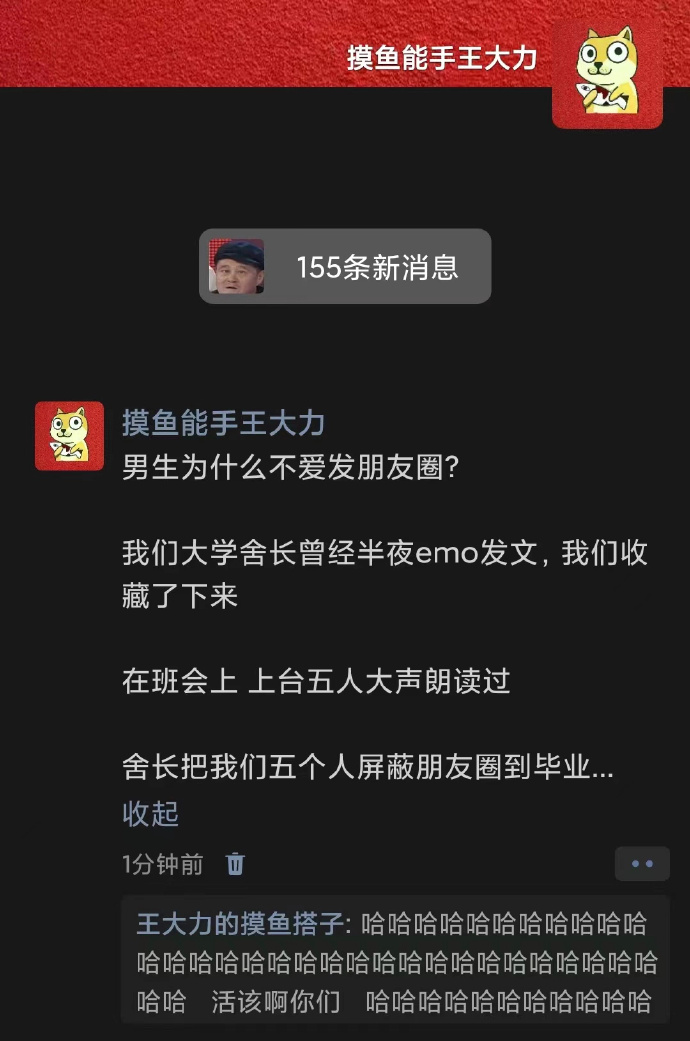Open commenter 王大力的摸鱼搭子's profile
Image resolution: width=690 pixels, height=1041 pixels.
click(240, 923)
